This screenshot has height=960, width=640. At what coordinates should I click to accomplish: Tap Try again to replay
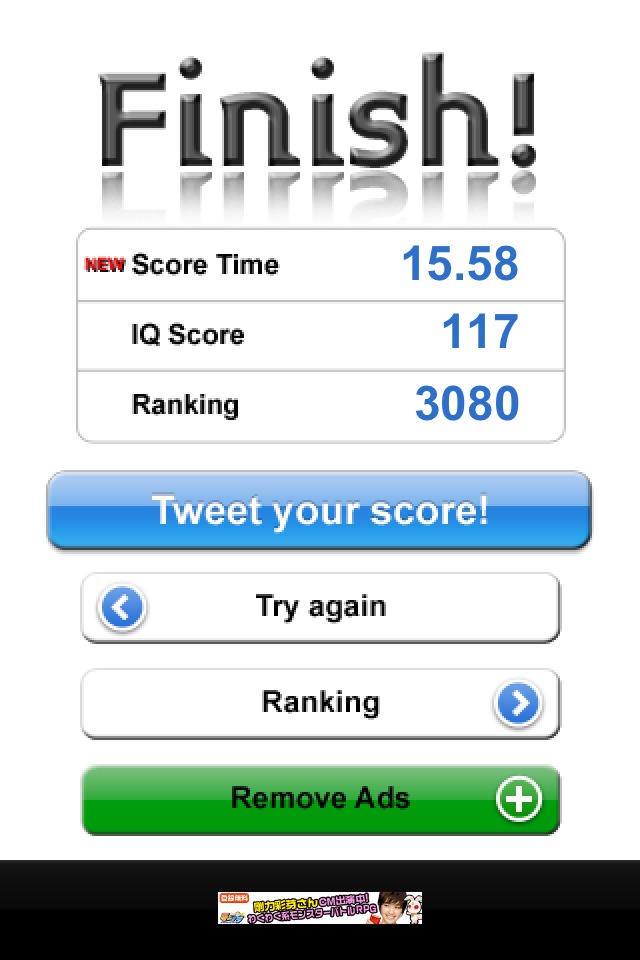[x=320, y=607]
